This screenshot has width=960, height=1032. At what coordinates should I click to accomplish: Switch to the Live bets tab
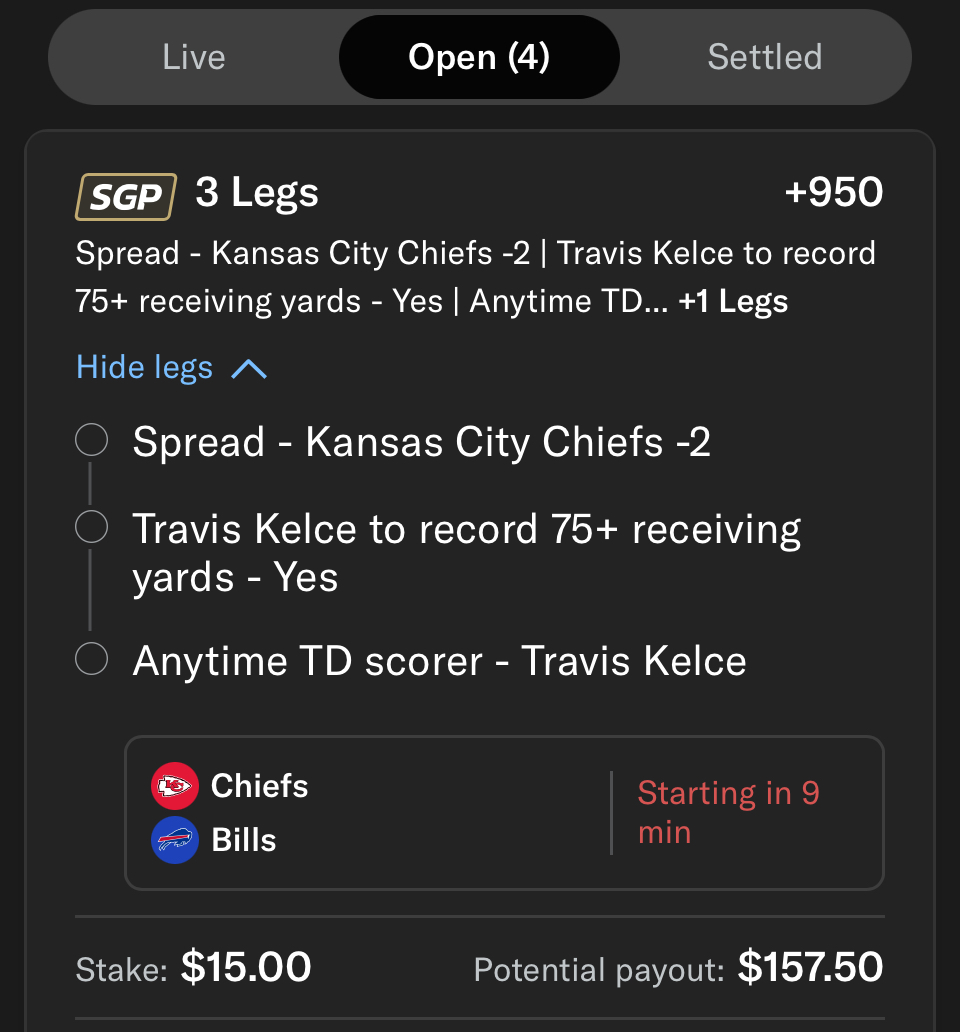tap(194, 57)
